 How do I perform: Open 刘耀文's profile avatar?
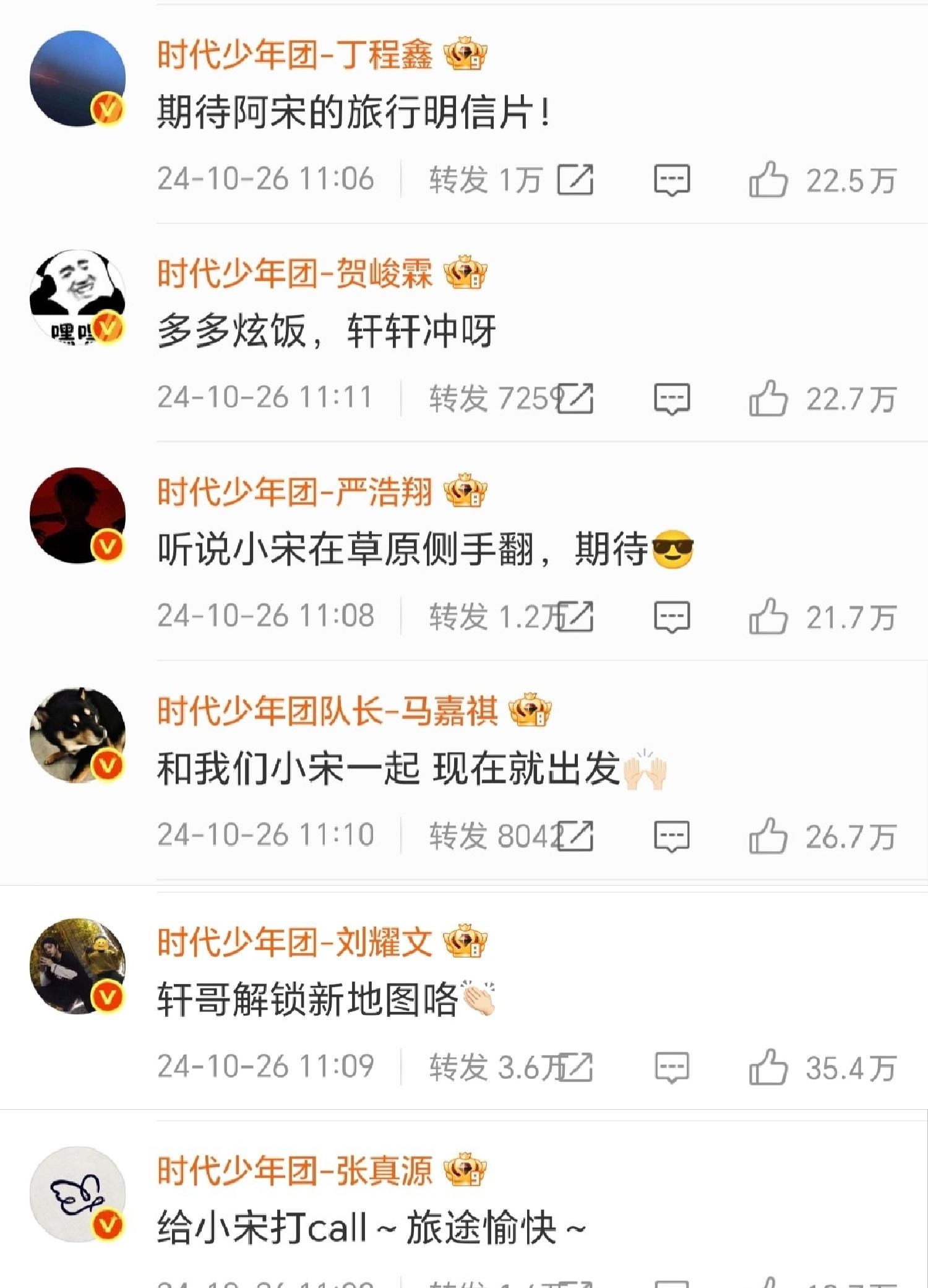click(x=78, y=966)
